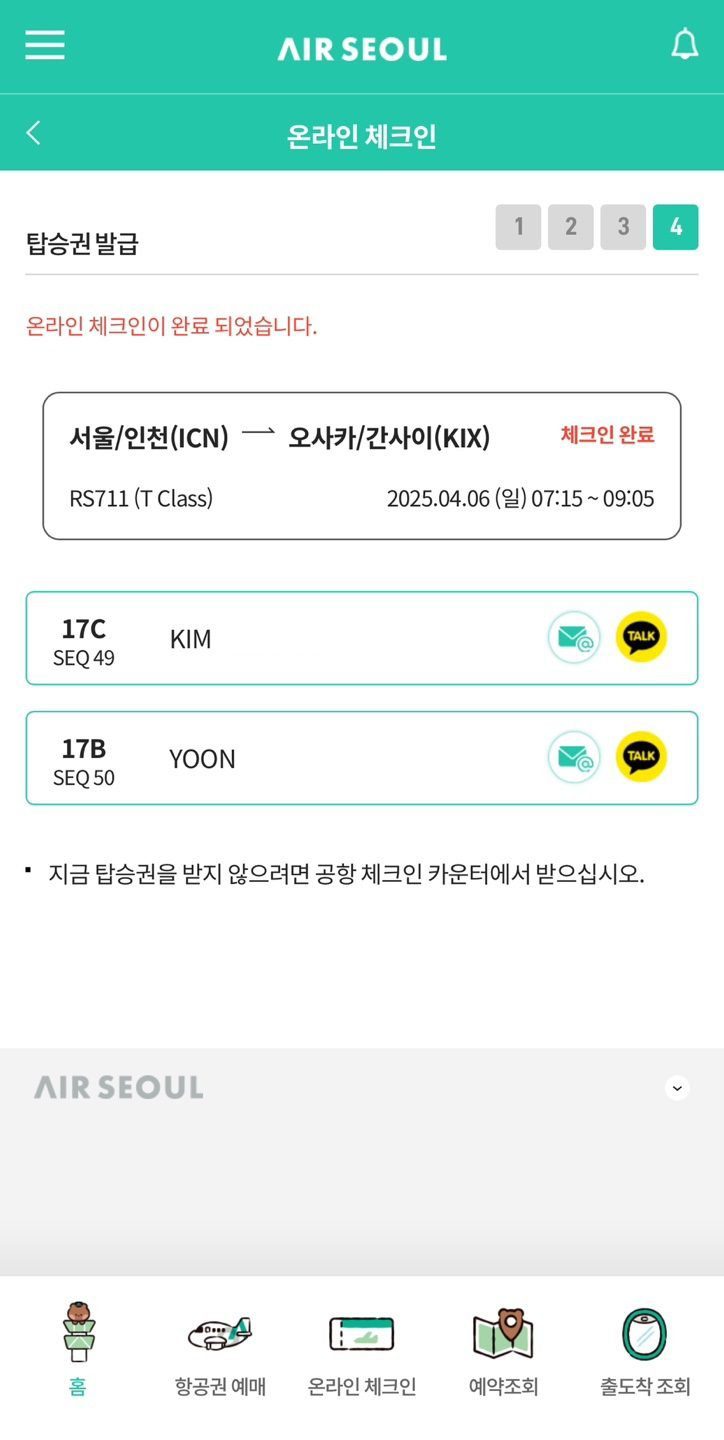Go back from online check-in

click(34, 133)
